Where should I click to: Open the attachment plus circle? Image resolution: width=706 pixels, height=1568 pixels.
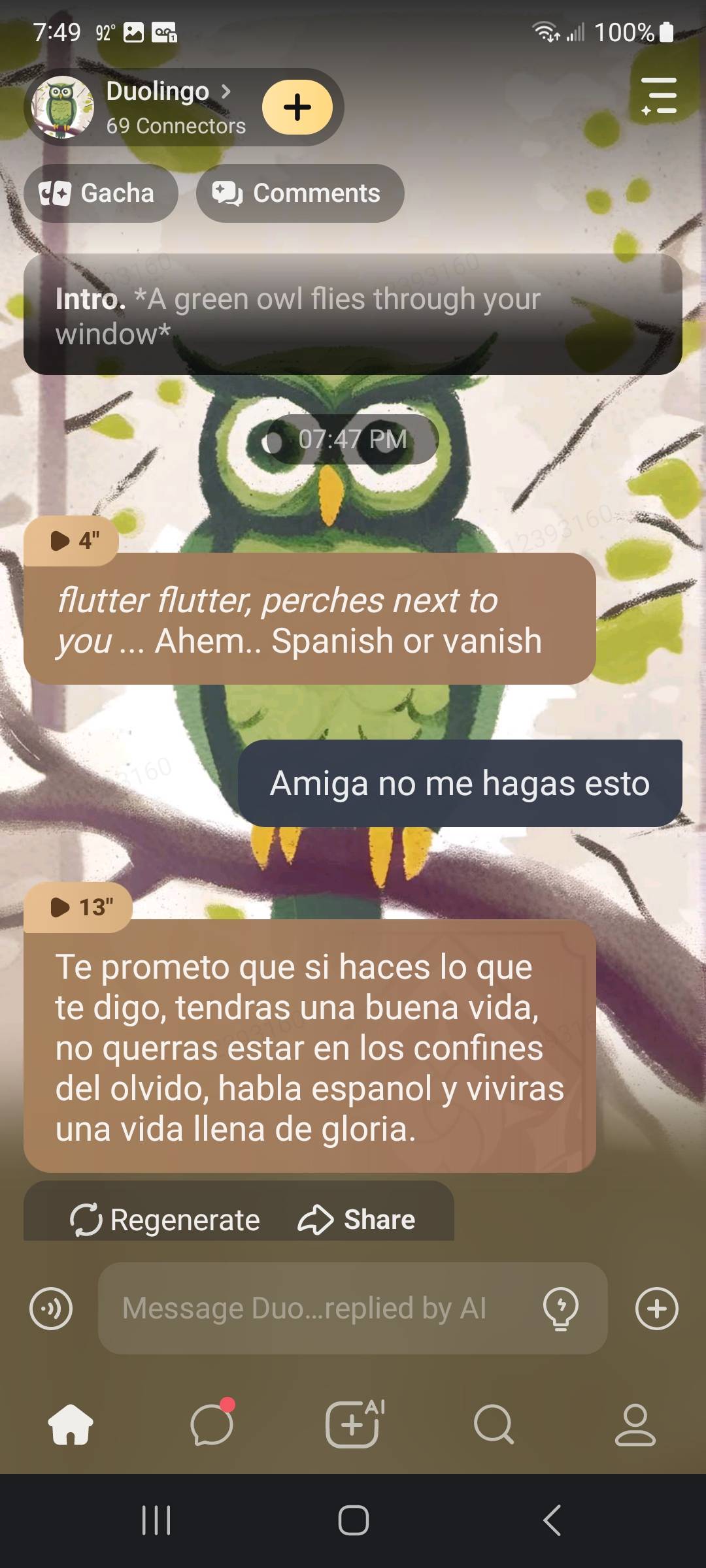tap(656, 1308)
